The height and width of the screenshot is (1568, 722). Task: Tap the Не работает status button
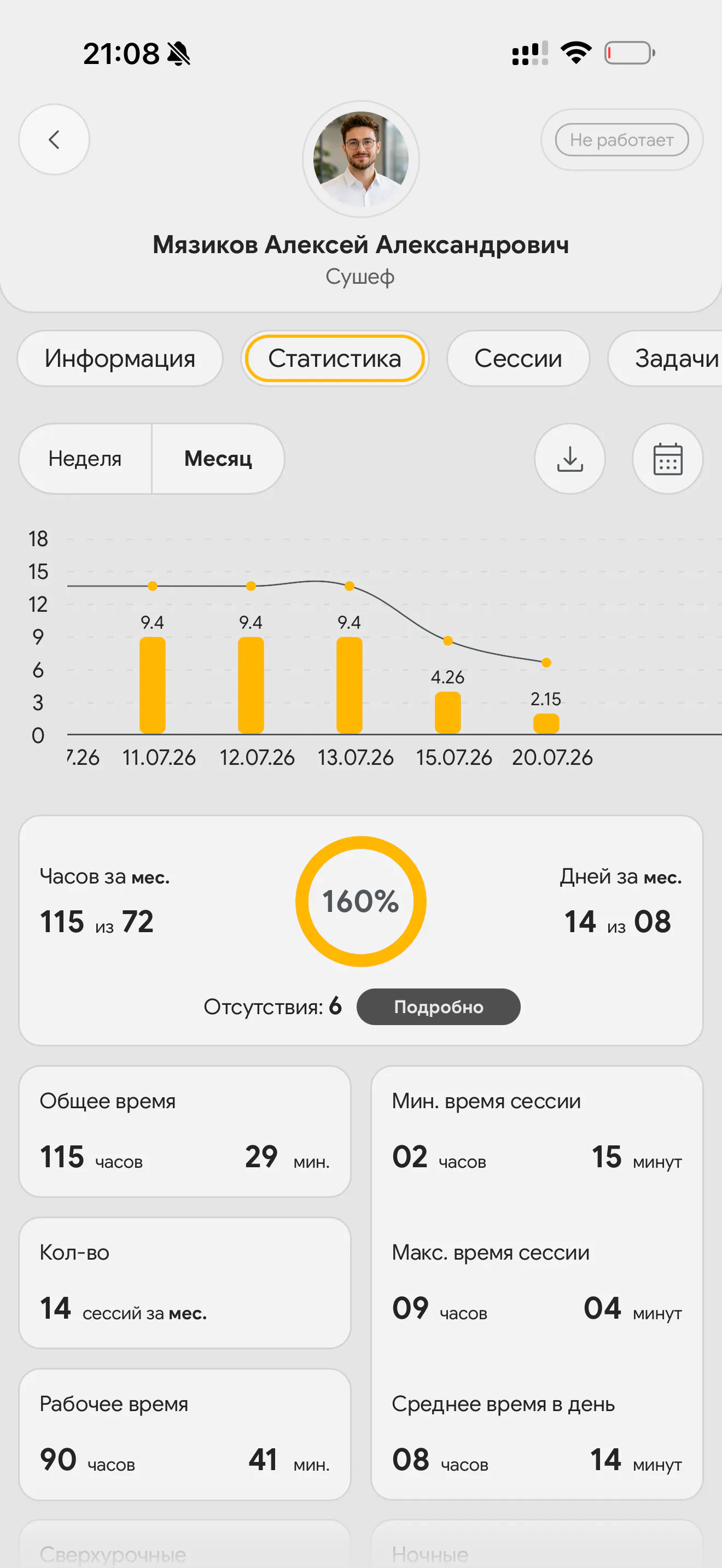pyautogui.click(x=621, y=140)
